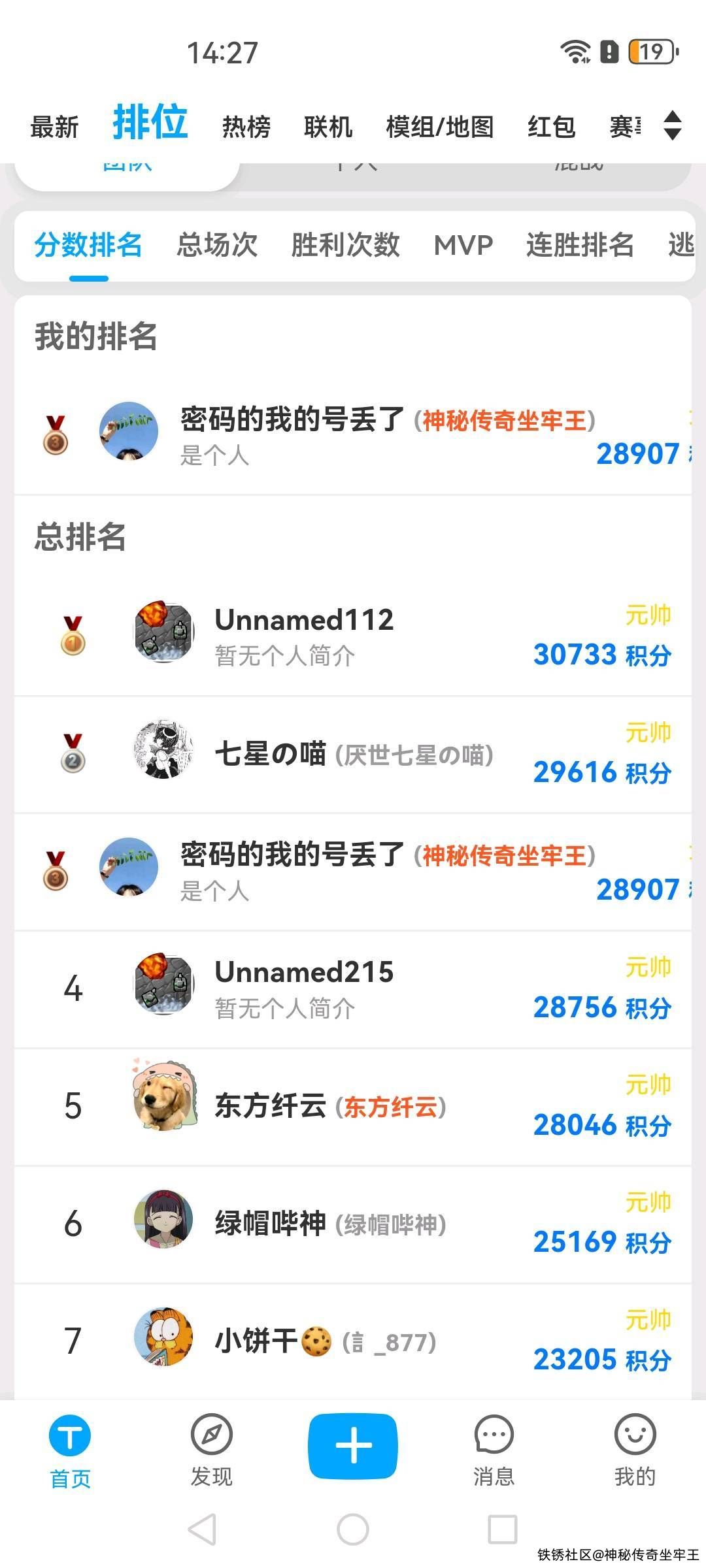The width and height of the screenshot is (706, 1568).
Task: Switch to the 联机 tab
Action: 328,127
